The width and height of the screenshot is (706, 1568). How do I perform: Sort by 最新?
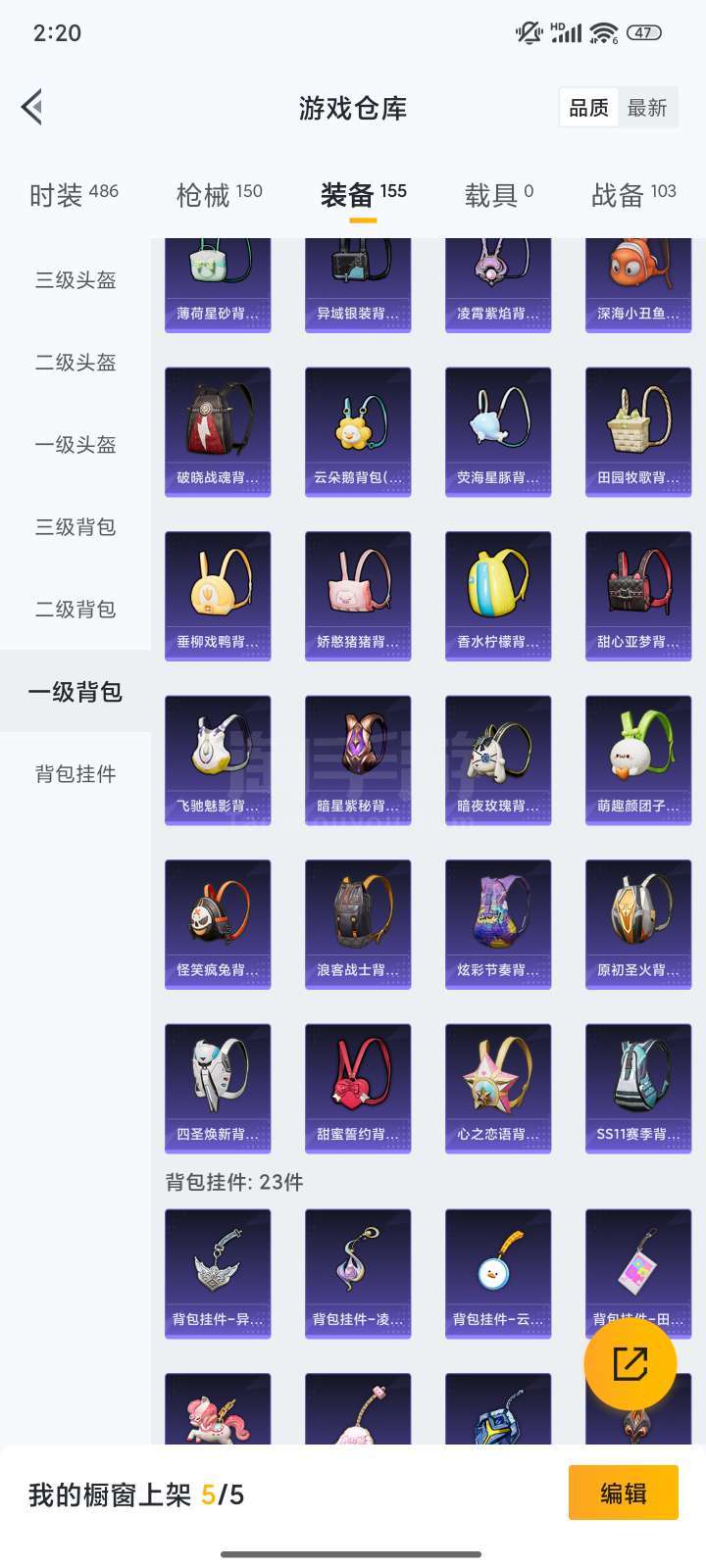(647, 108)
